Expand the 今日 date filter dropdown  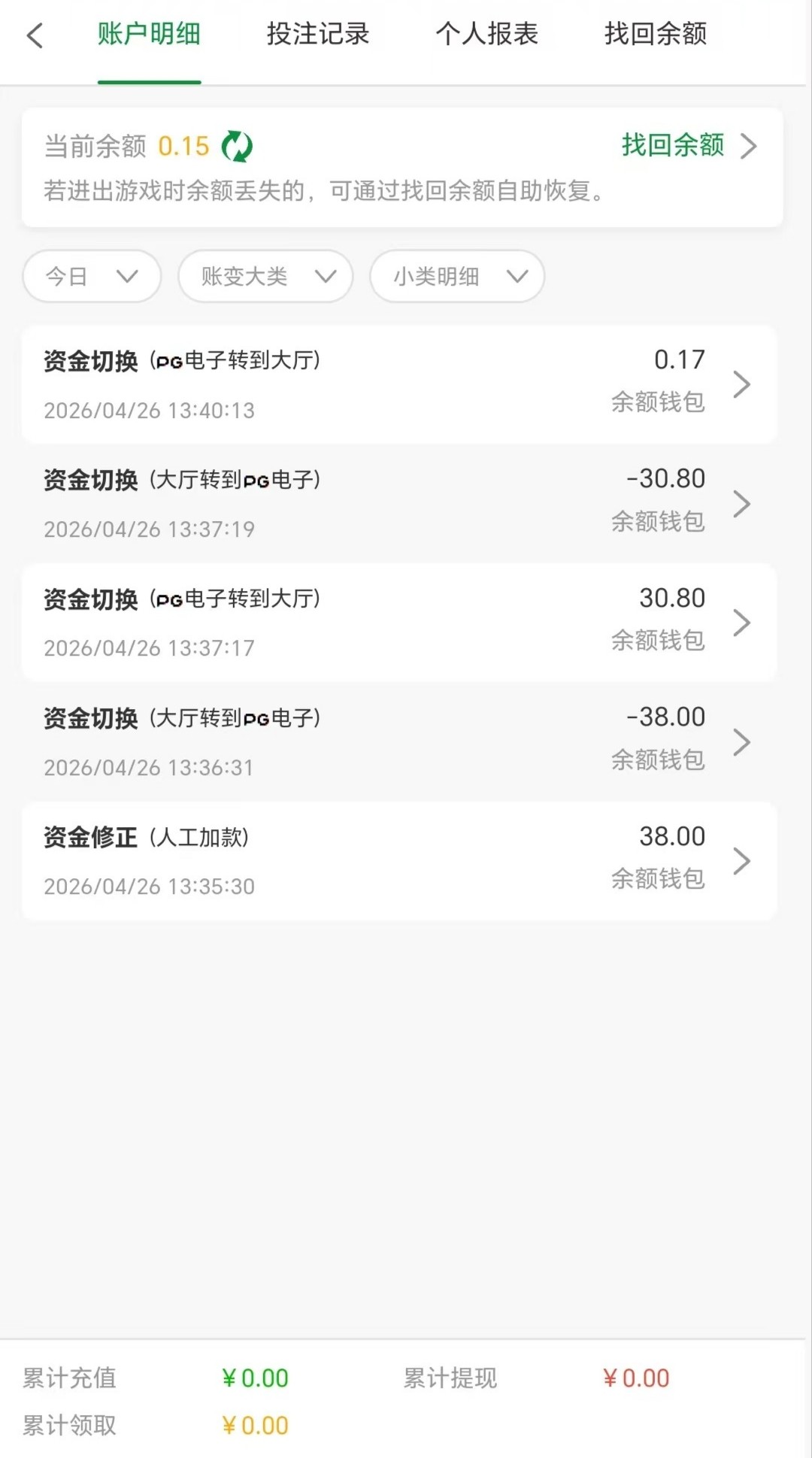pos(92,277)
